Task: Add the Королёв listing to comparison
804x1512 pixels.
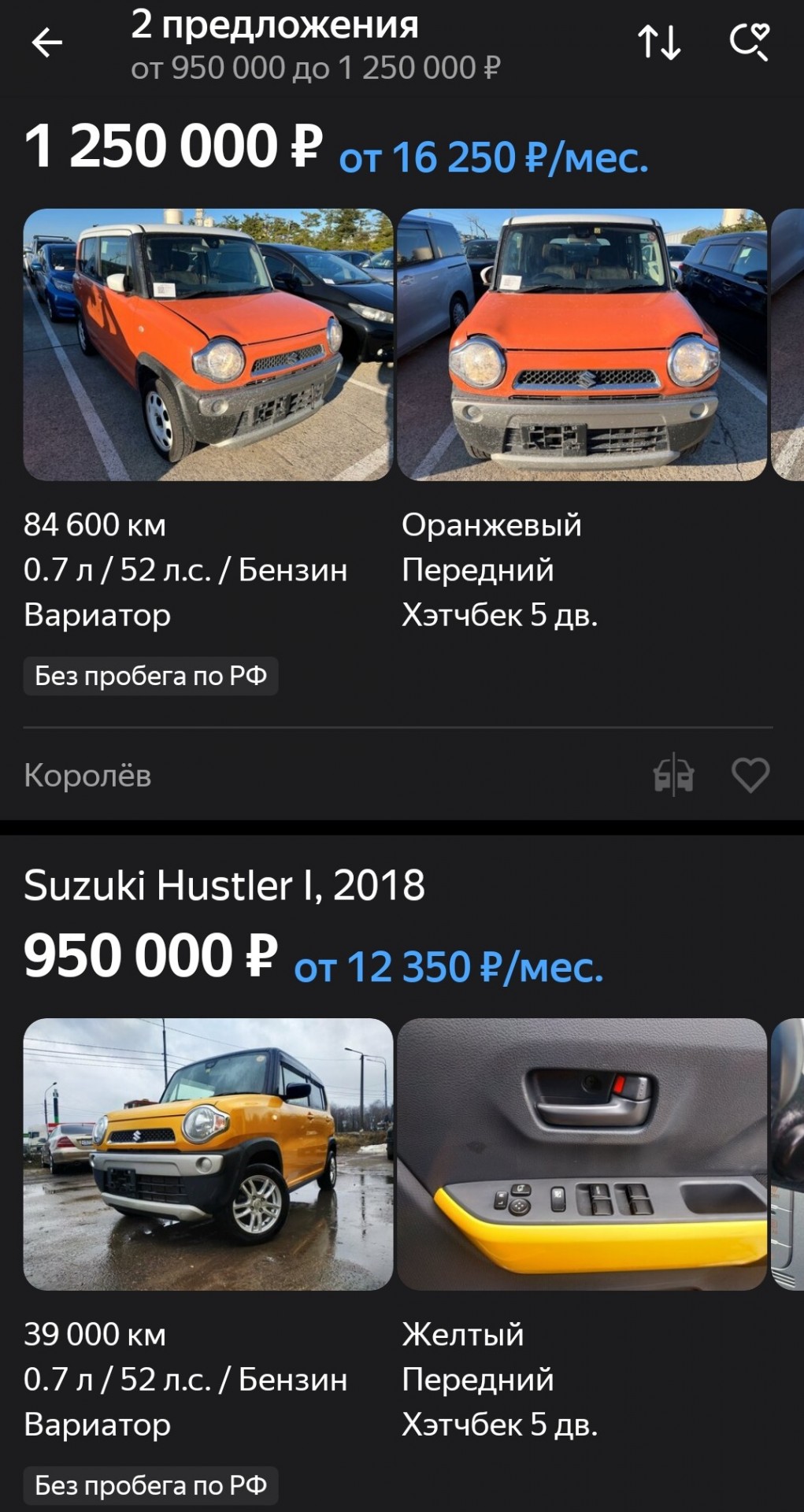Action: click(x=673, y=775)
